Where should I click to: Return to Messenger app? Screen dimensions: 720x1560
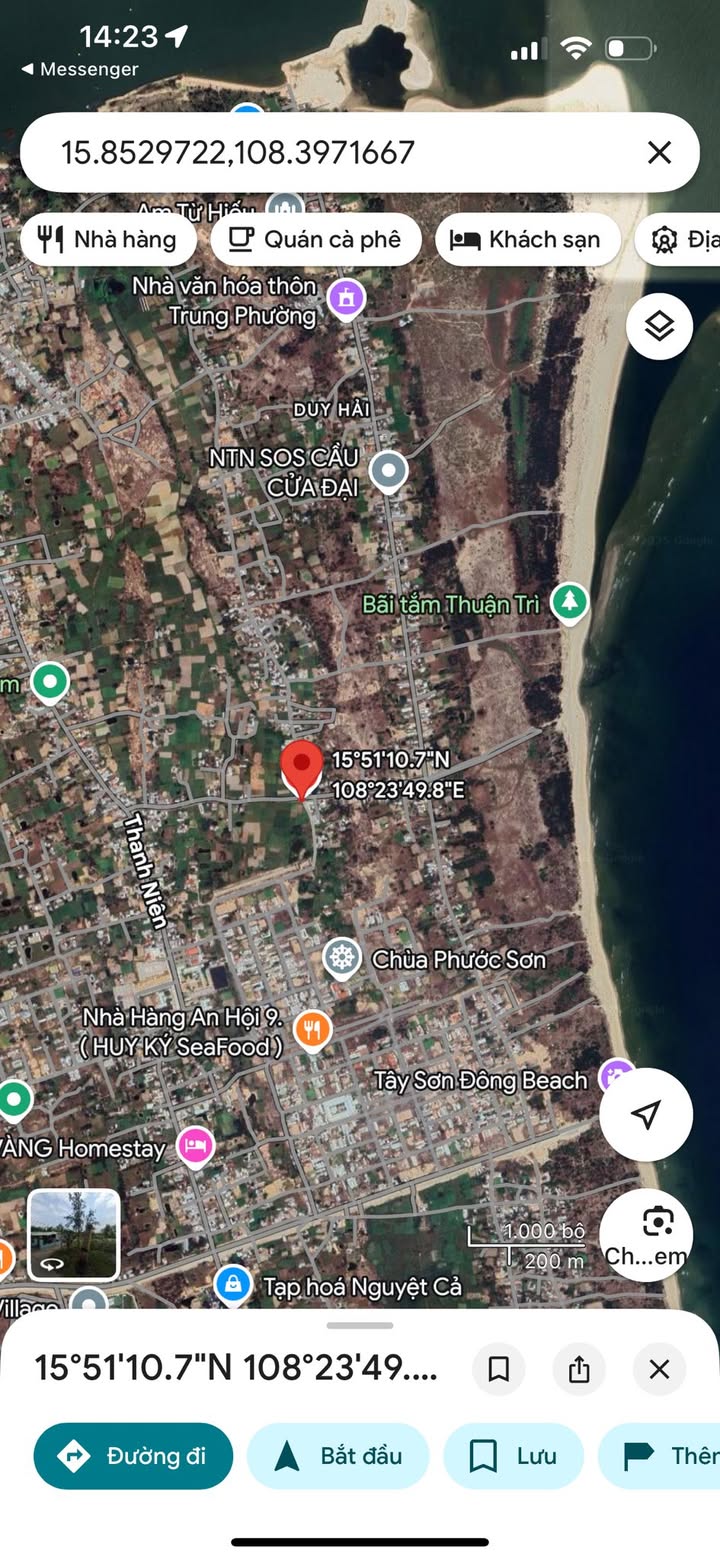pyautogui.click(x=79, y=69)
